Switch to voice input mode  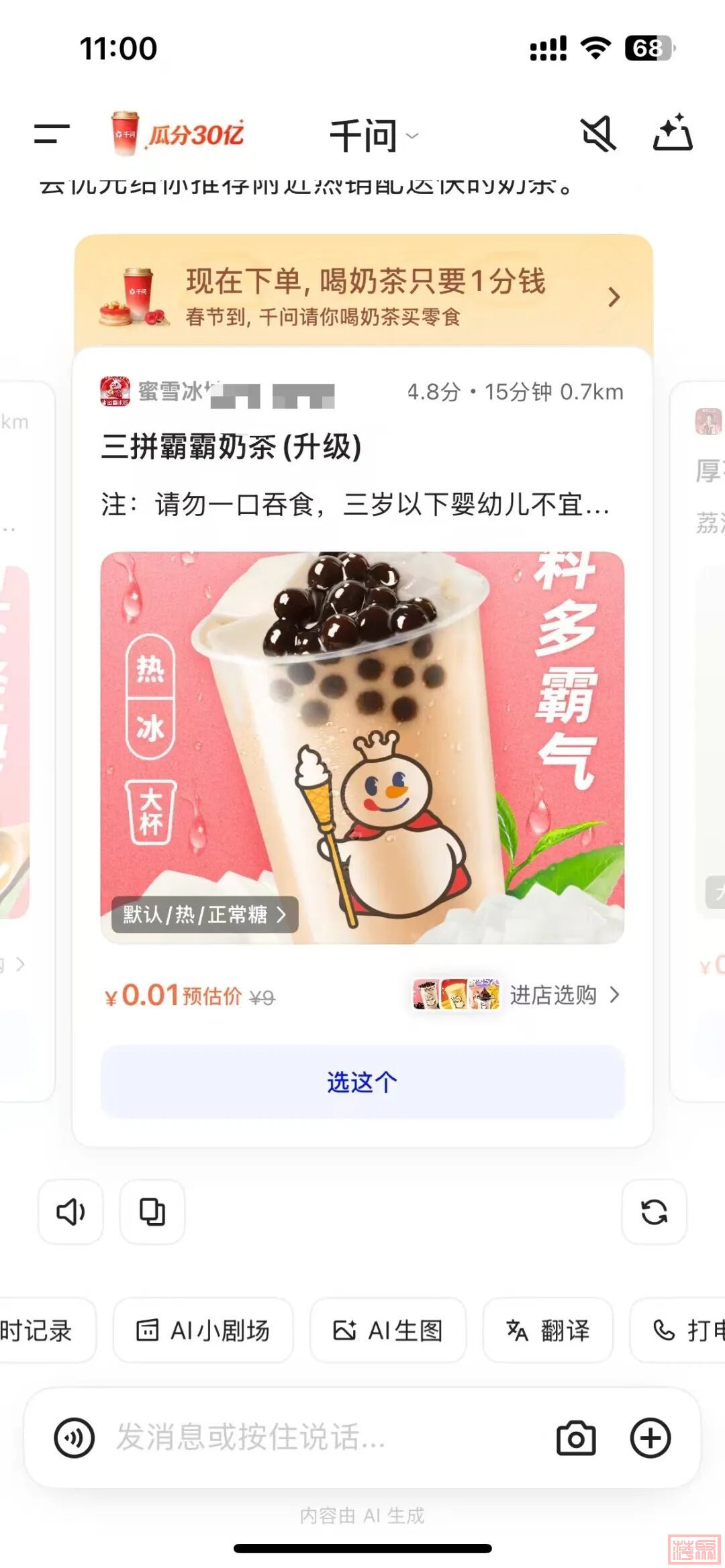coord(74,1438)
